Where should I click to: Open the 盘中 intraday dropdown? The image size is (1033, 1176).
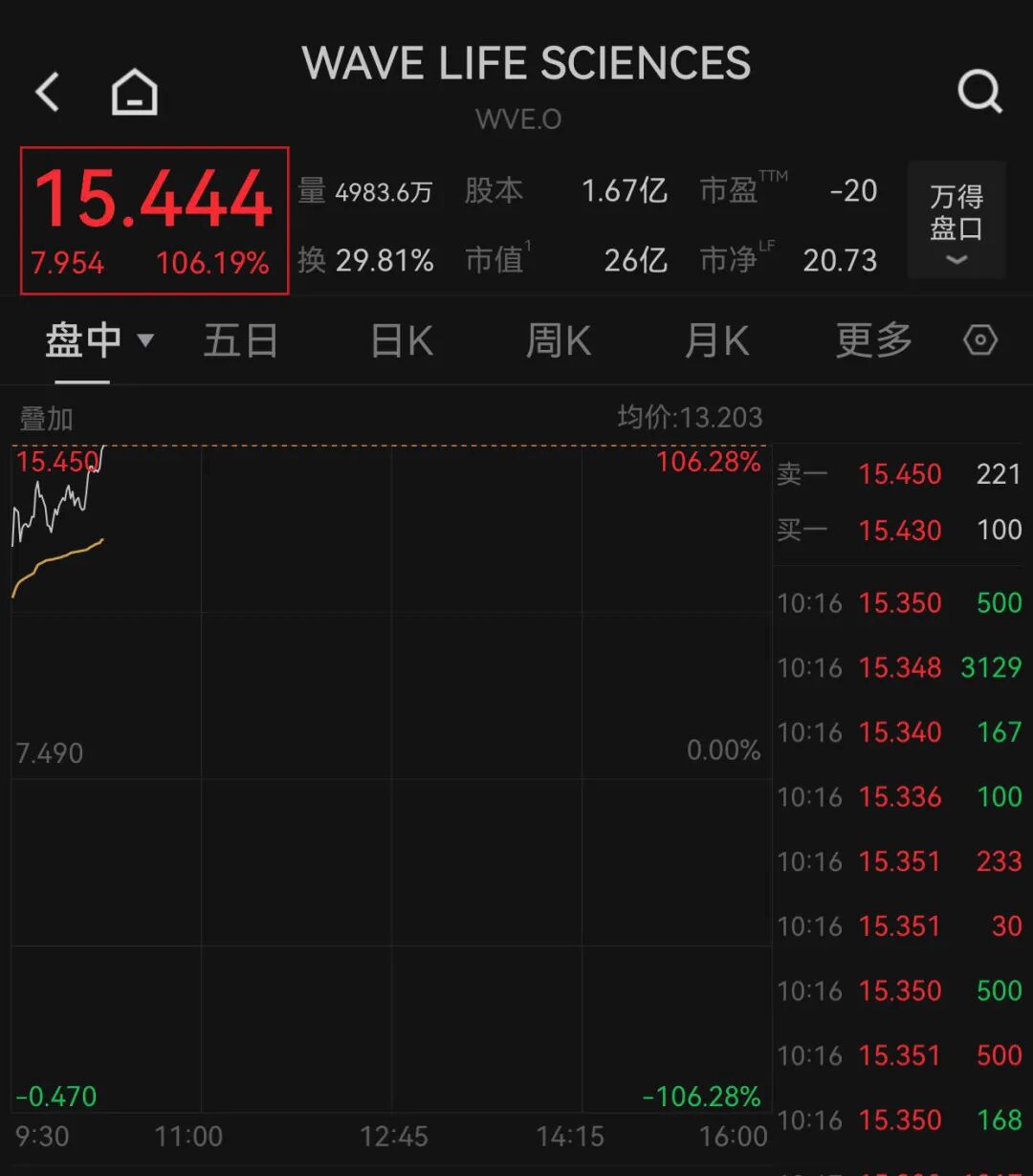click(99, 340)
